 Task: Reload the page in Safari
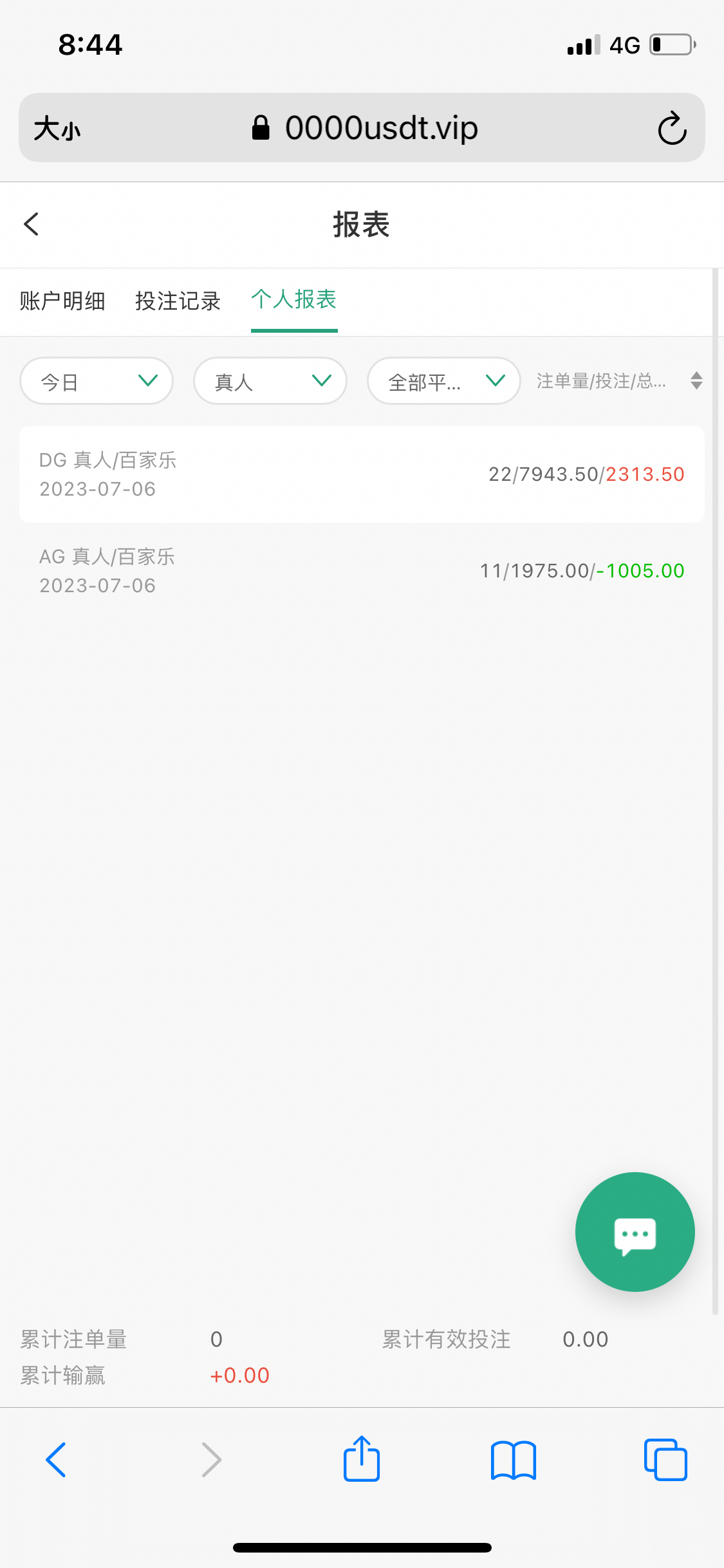click(x=672, y=128)
